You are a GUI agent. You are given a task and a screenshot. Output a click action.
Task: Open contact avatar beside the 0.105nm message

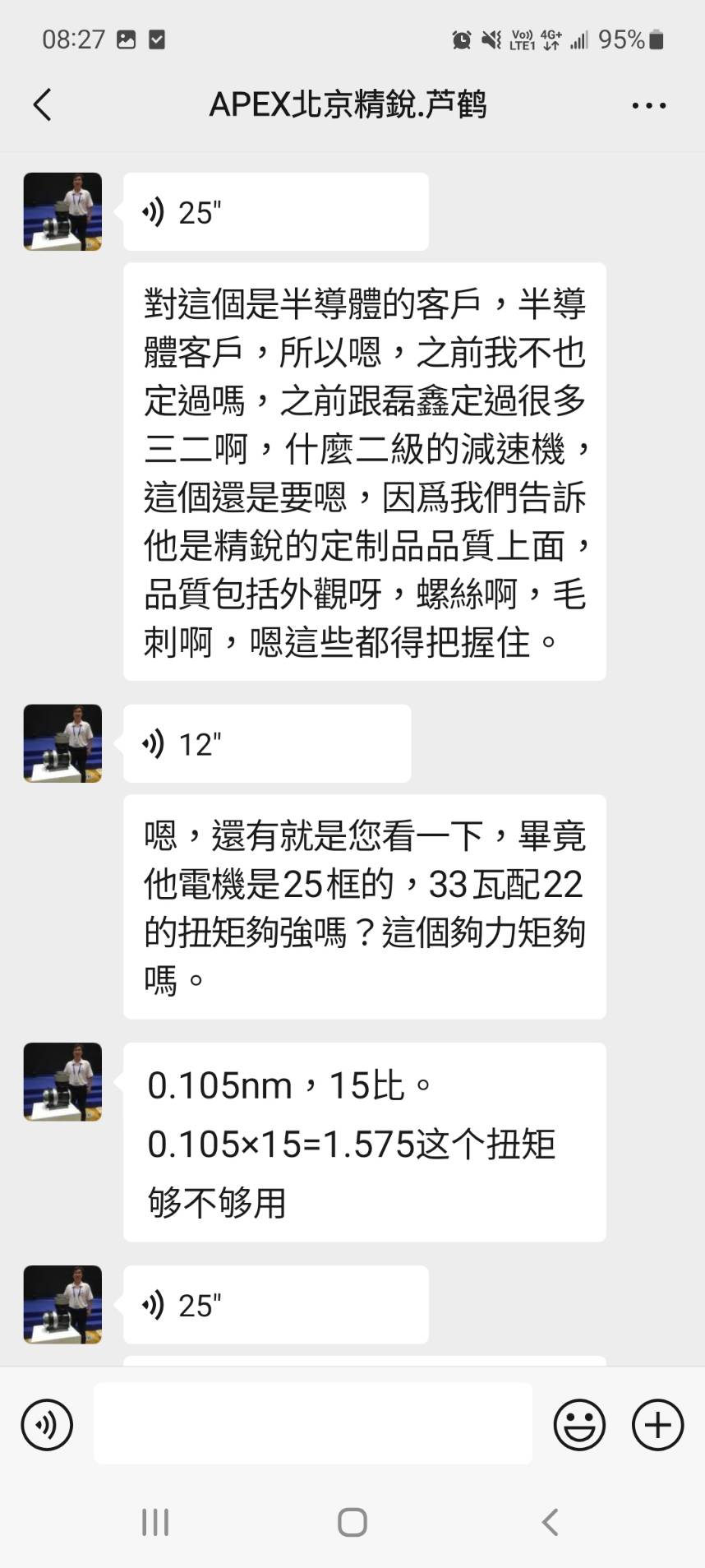coord(62,1082)
